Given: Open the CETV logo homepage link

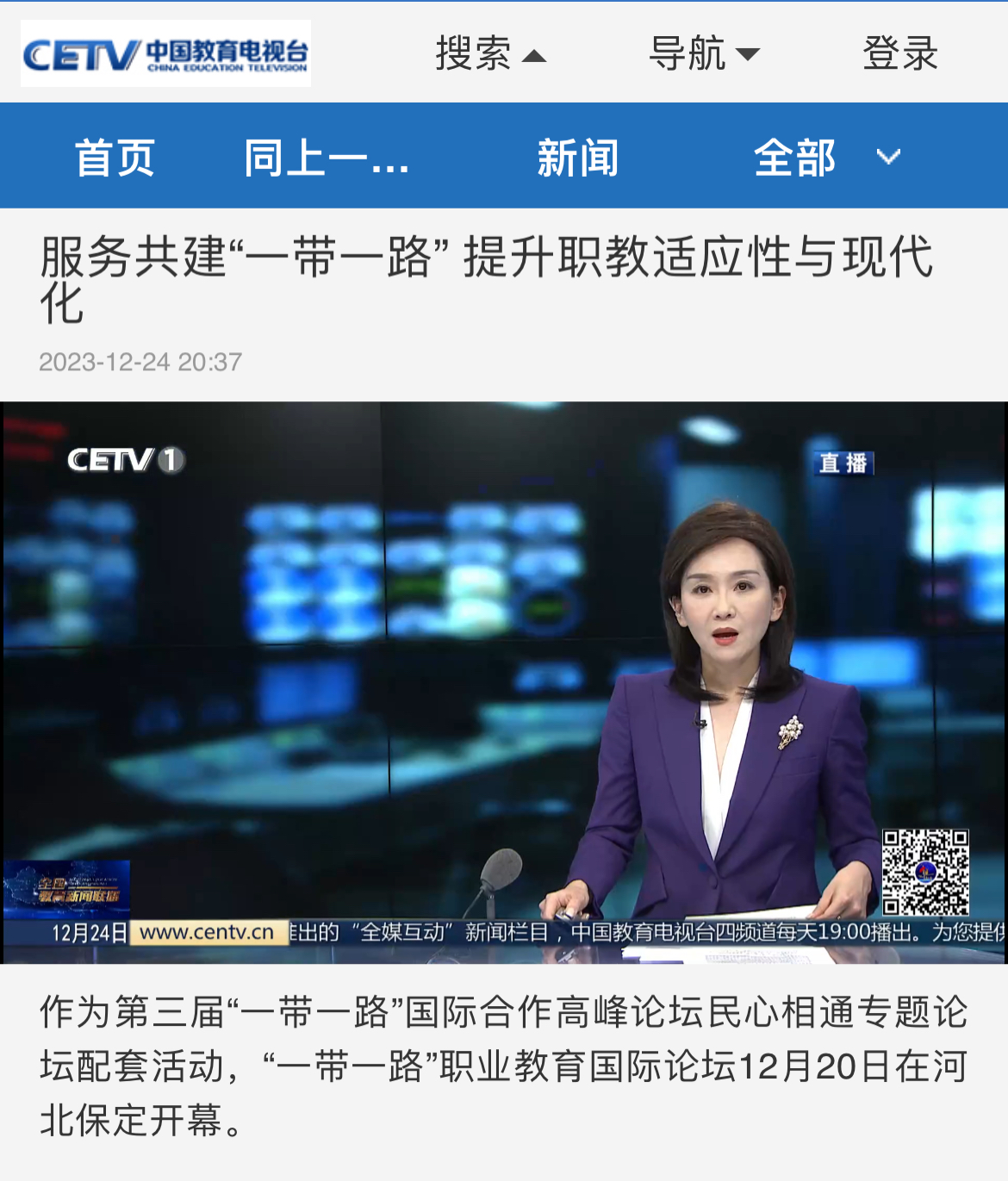Looking at the screenshot, I should (x=165, y=53).
